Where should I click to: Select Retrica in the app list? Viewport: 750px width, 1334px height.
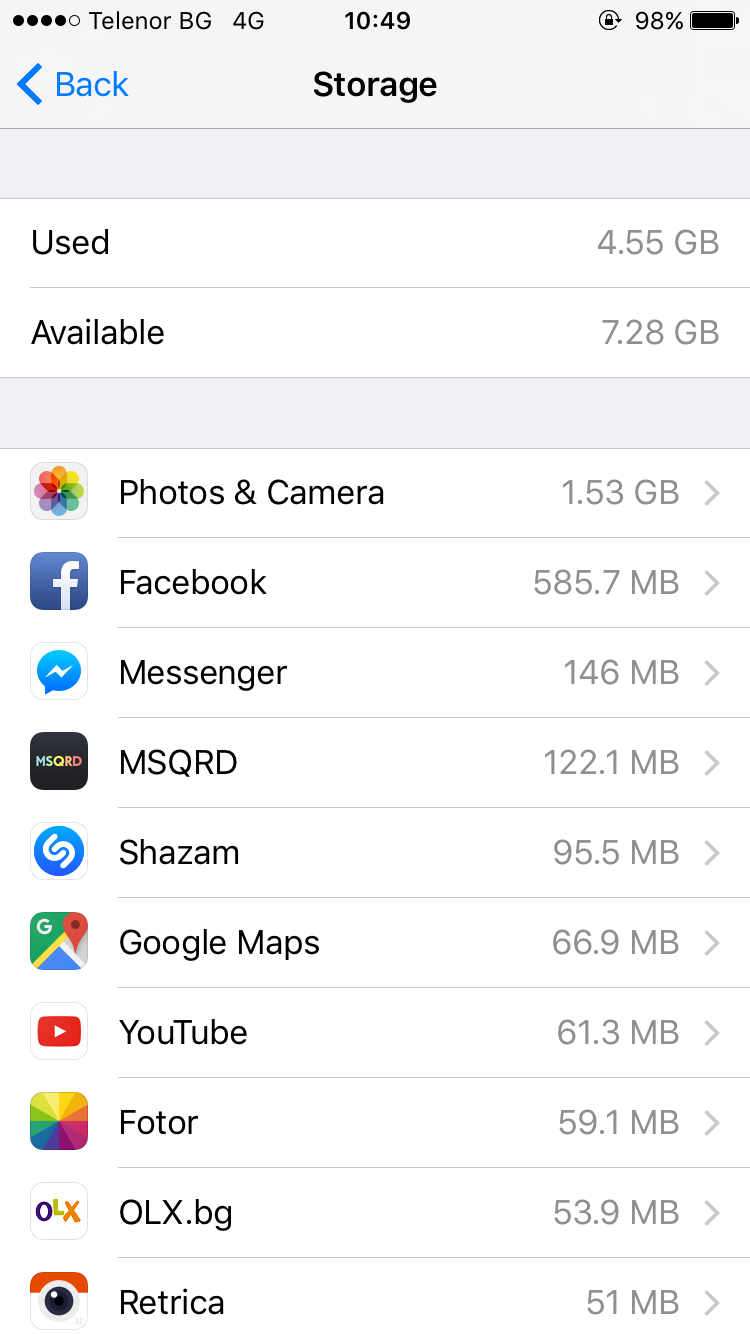click(375, 1301)
